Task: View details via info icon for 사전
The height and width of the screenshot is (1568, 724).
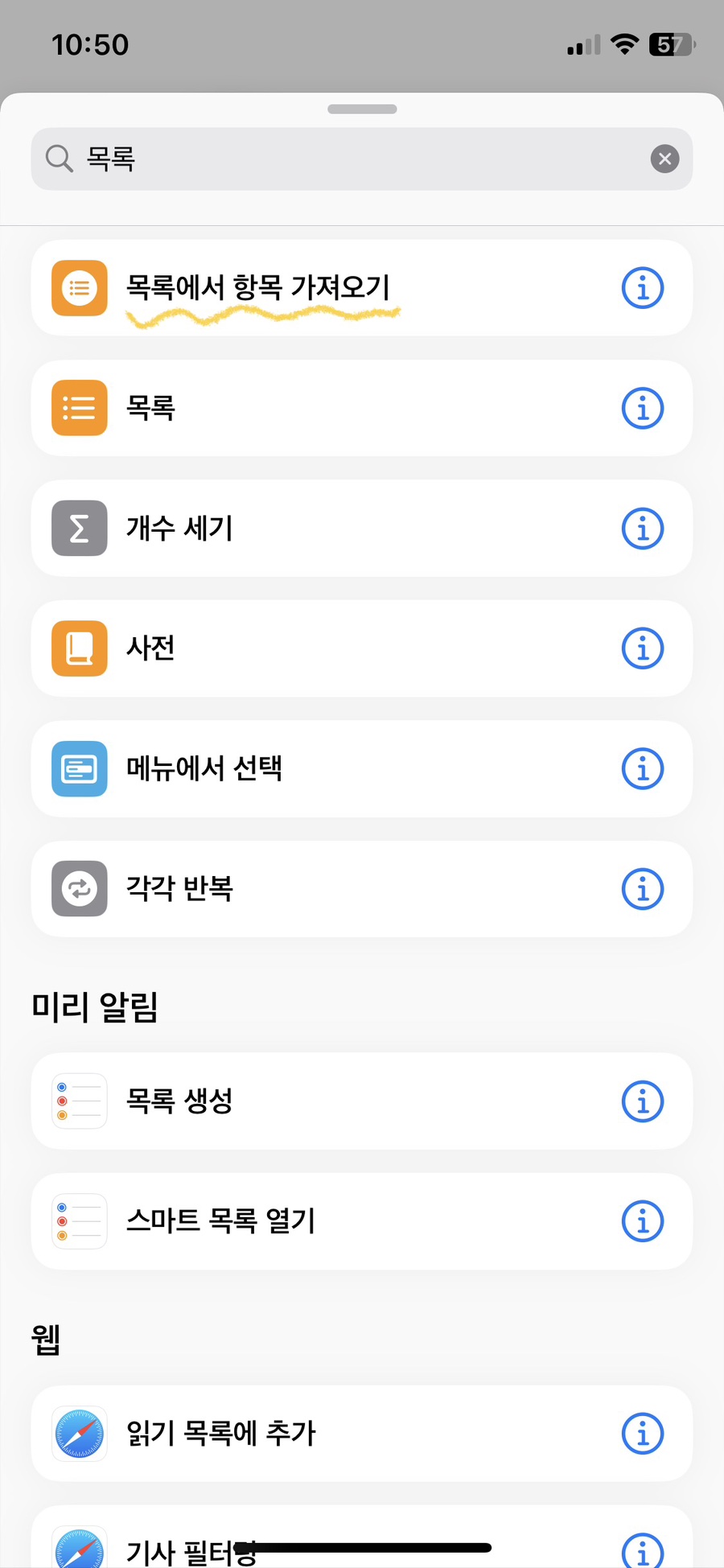Action: [642, 648]
